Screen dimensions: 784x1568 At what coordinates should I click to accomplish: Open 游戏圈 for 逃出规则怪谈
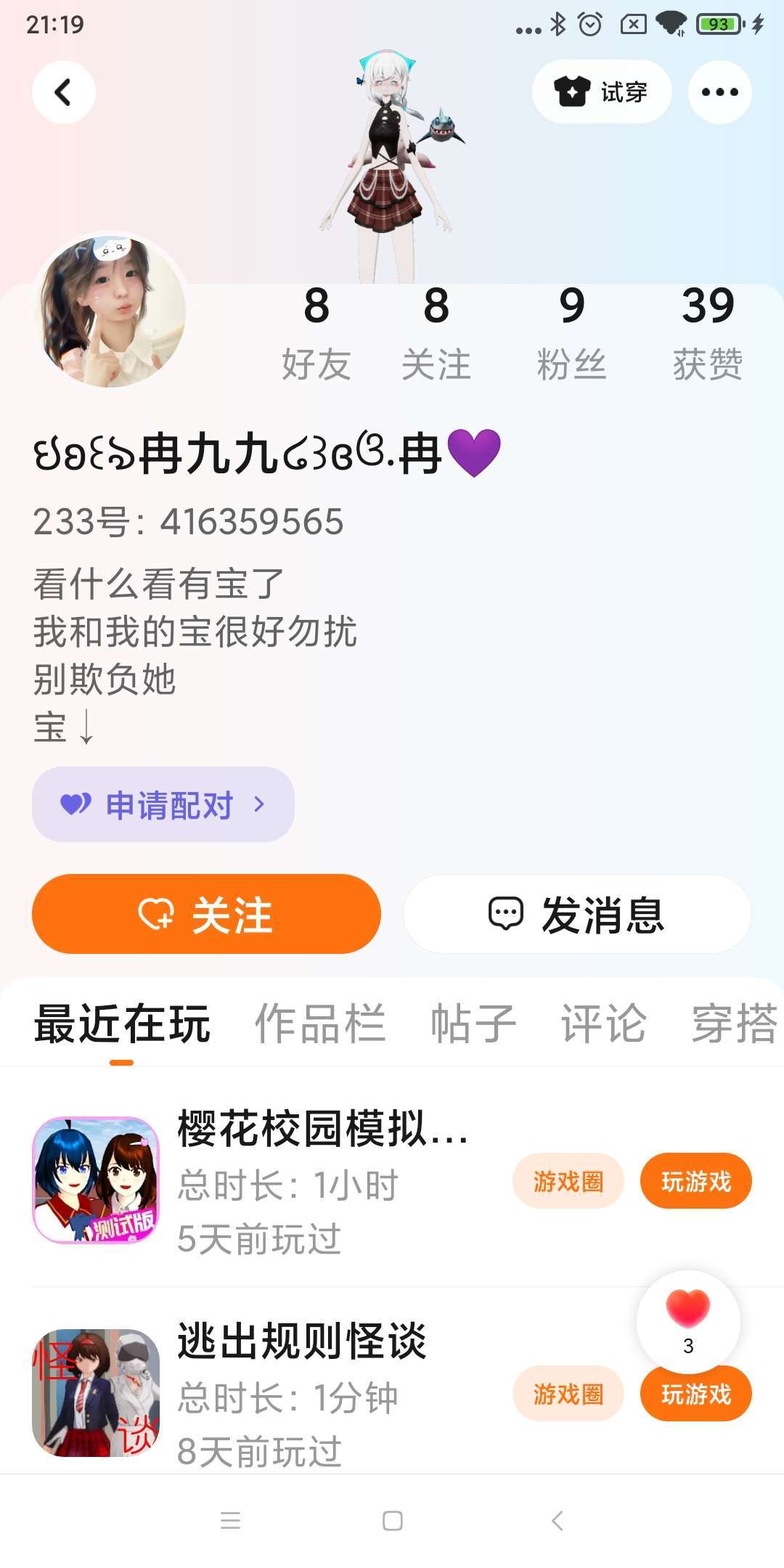(x=568, y=1394)
